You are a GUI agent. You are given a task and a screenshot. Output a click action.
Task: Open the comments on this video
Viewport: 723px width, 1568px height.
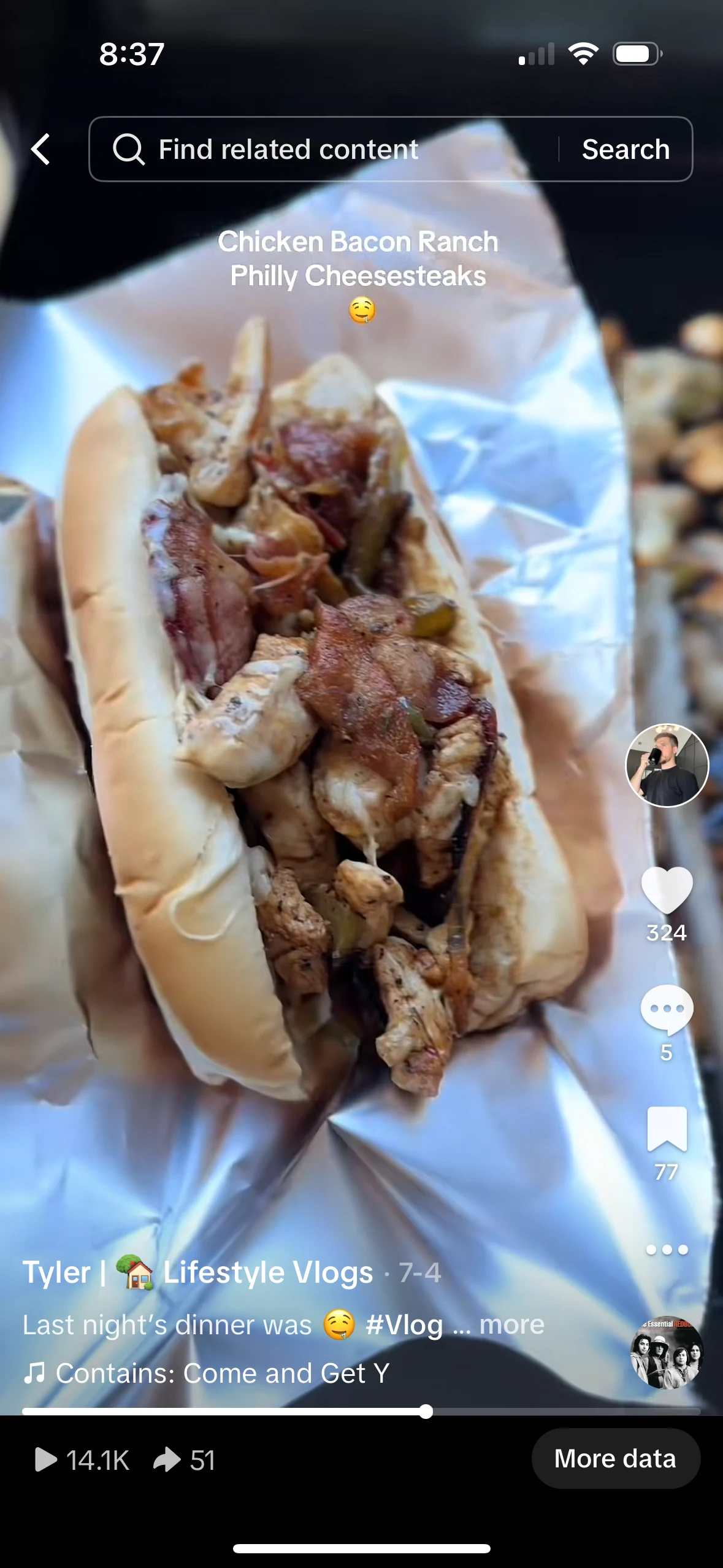point(667,1009)
